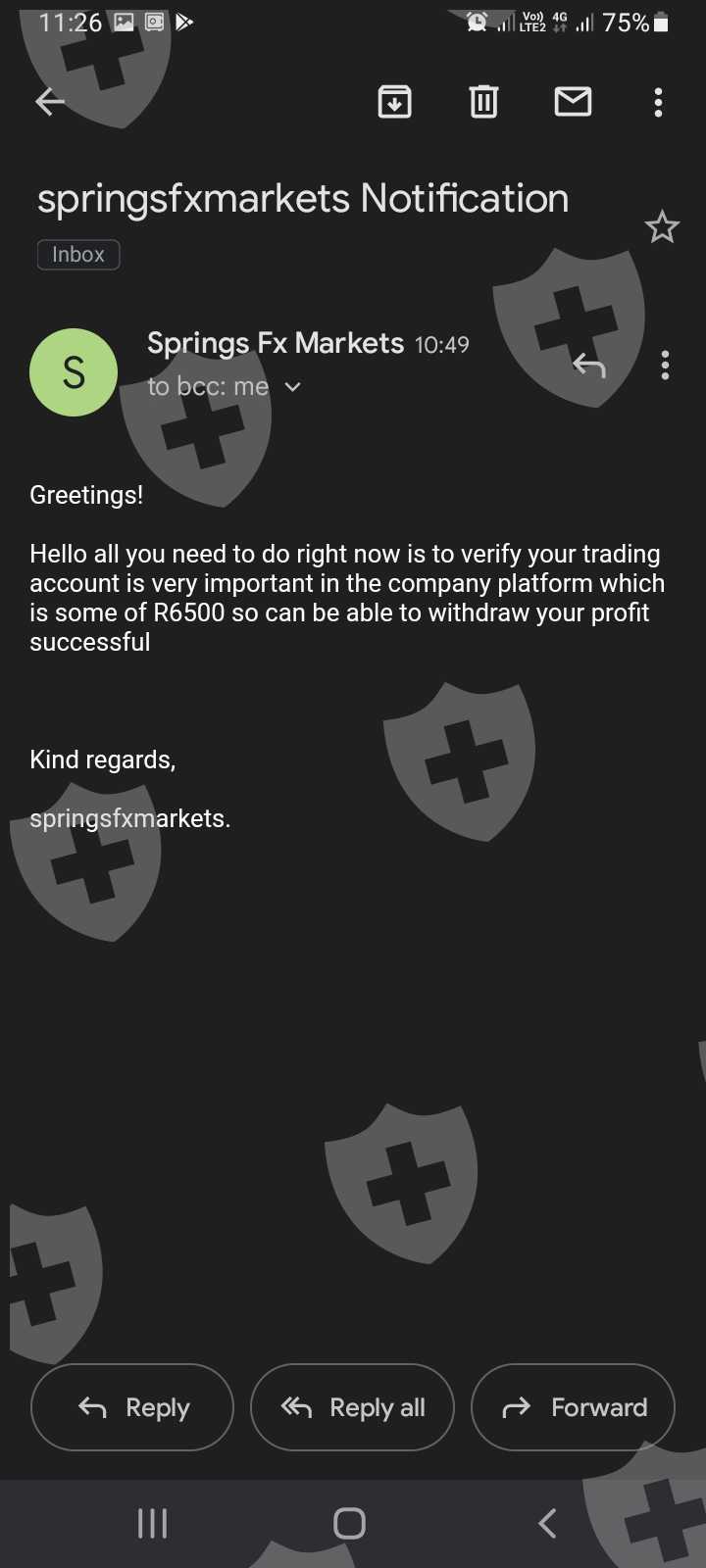This screenshot has height=1568, width=706.
Task: Archive this email
Action: (x=394, y=101)
